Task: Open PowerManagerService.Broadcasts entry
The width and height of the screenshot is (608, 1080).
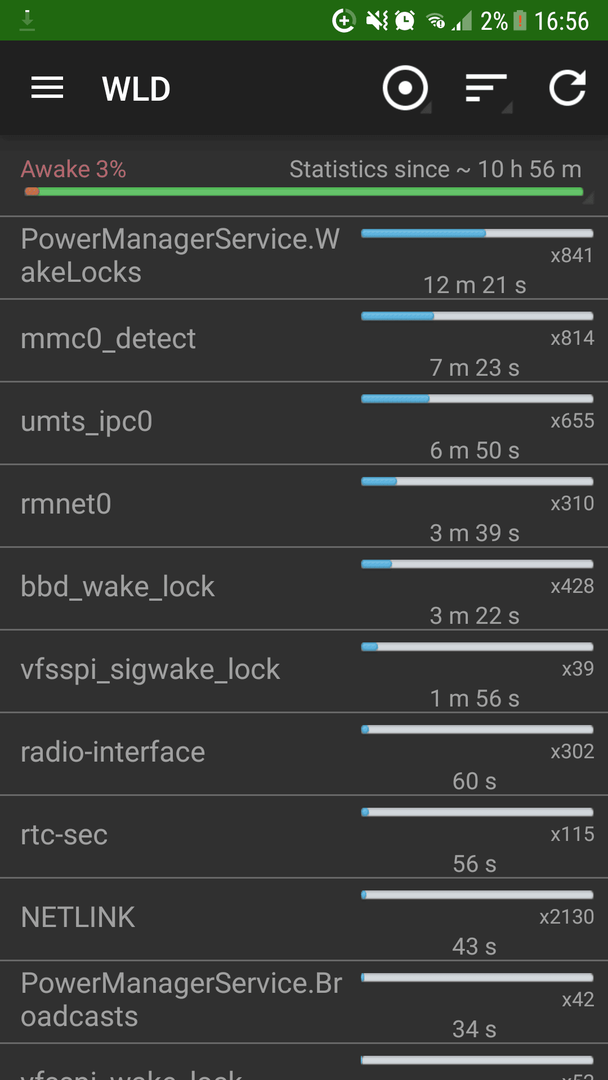Action: [x=304, y=1001]
